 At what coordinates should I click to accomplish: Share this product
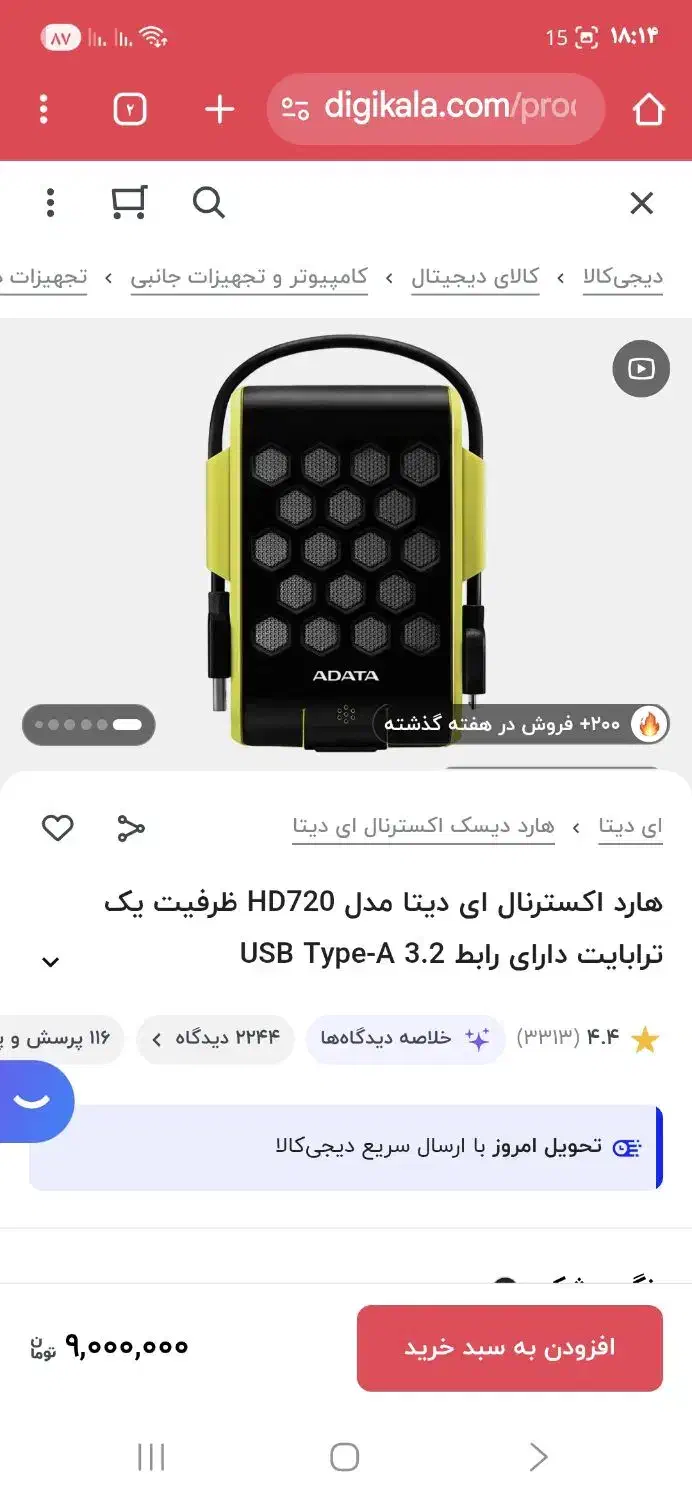click(x=131, y=828)
